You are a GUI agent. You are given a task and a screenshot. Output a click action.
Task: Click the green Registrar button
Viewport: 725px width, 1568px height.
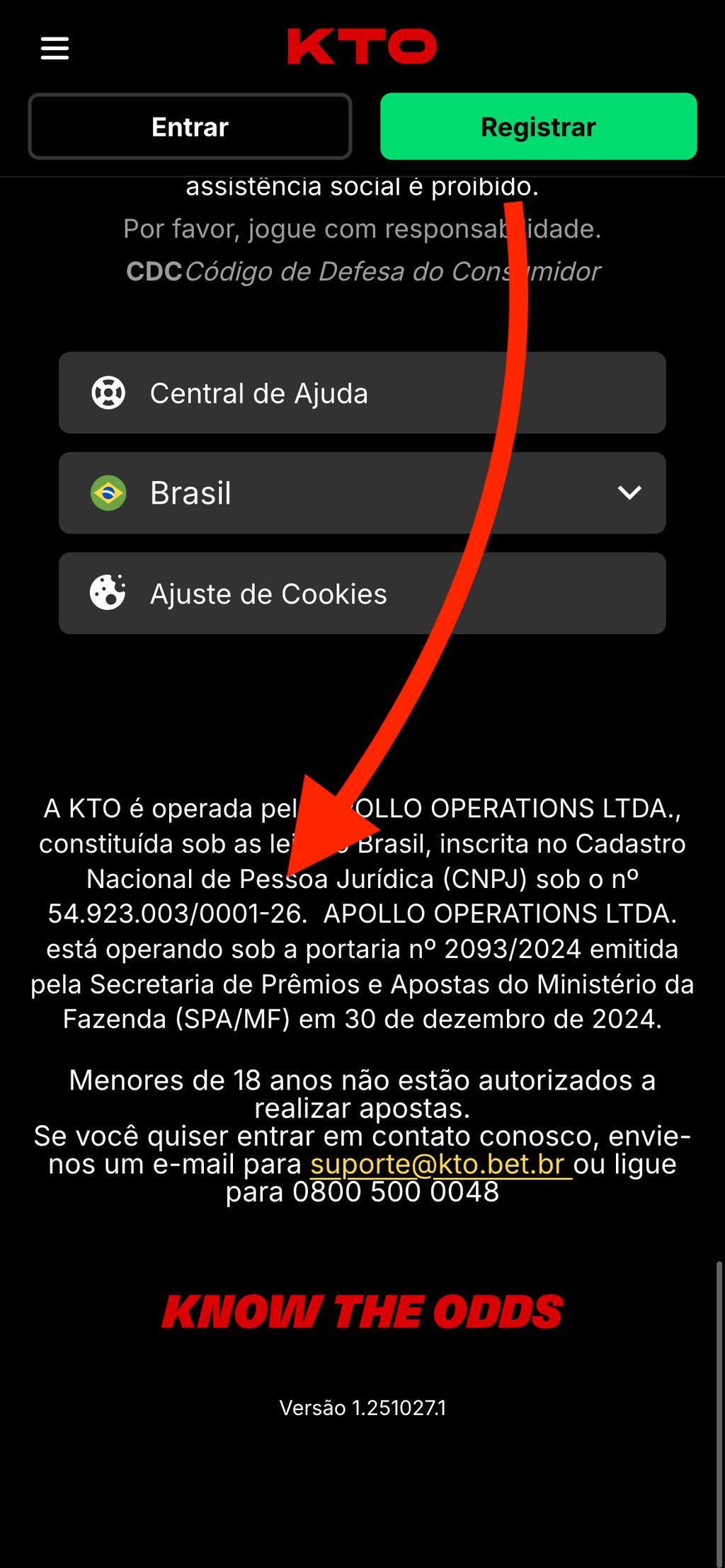[538, 126]
